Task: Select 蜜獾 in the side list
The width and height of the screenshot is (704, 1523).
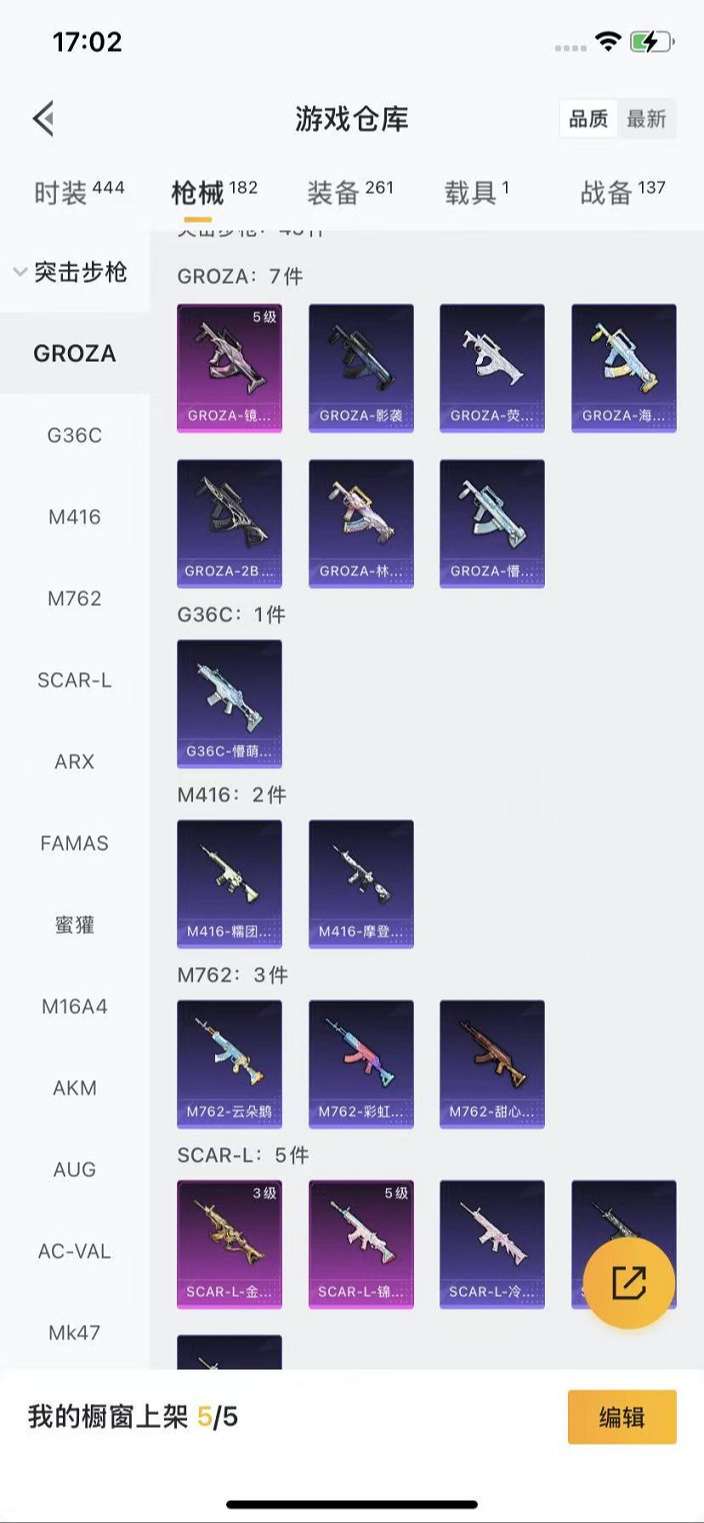Action: (x=74, y=925)
